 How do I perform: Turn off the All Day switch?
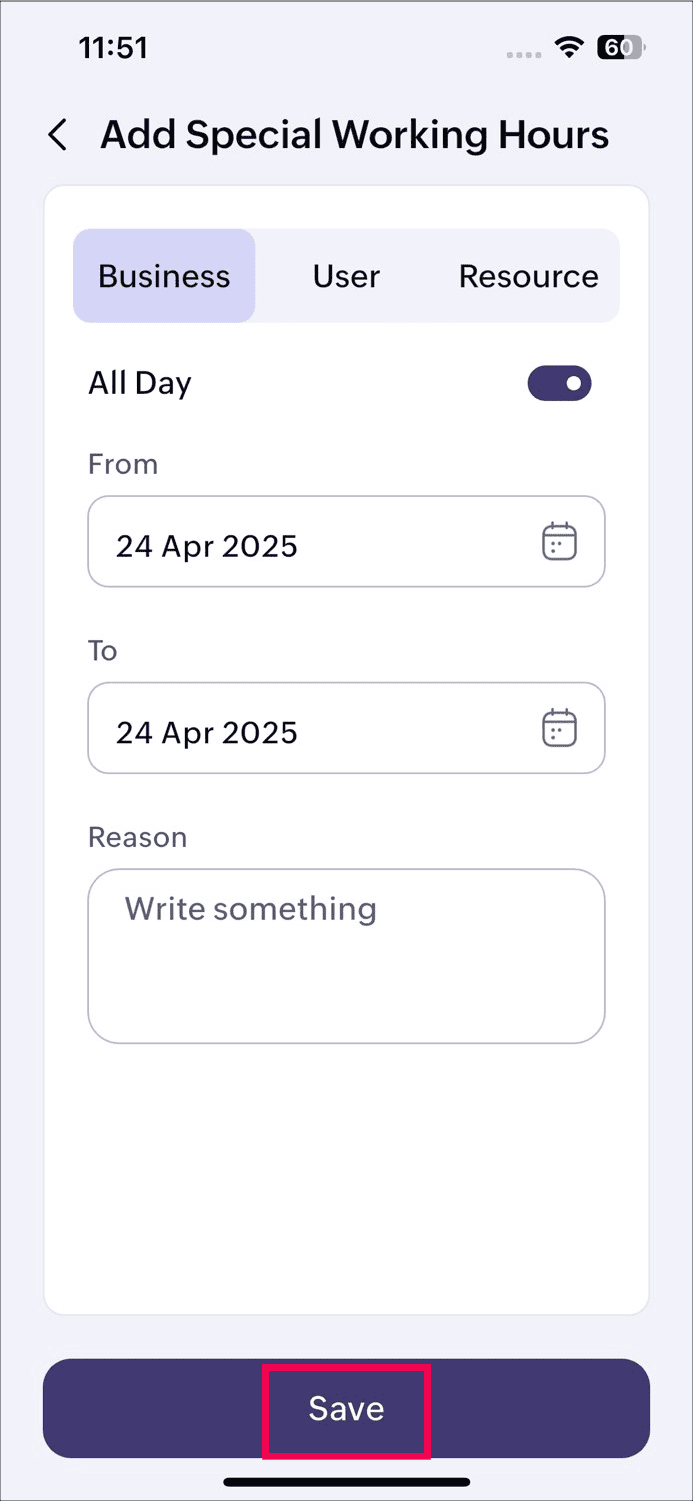coord(559,383)
